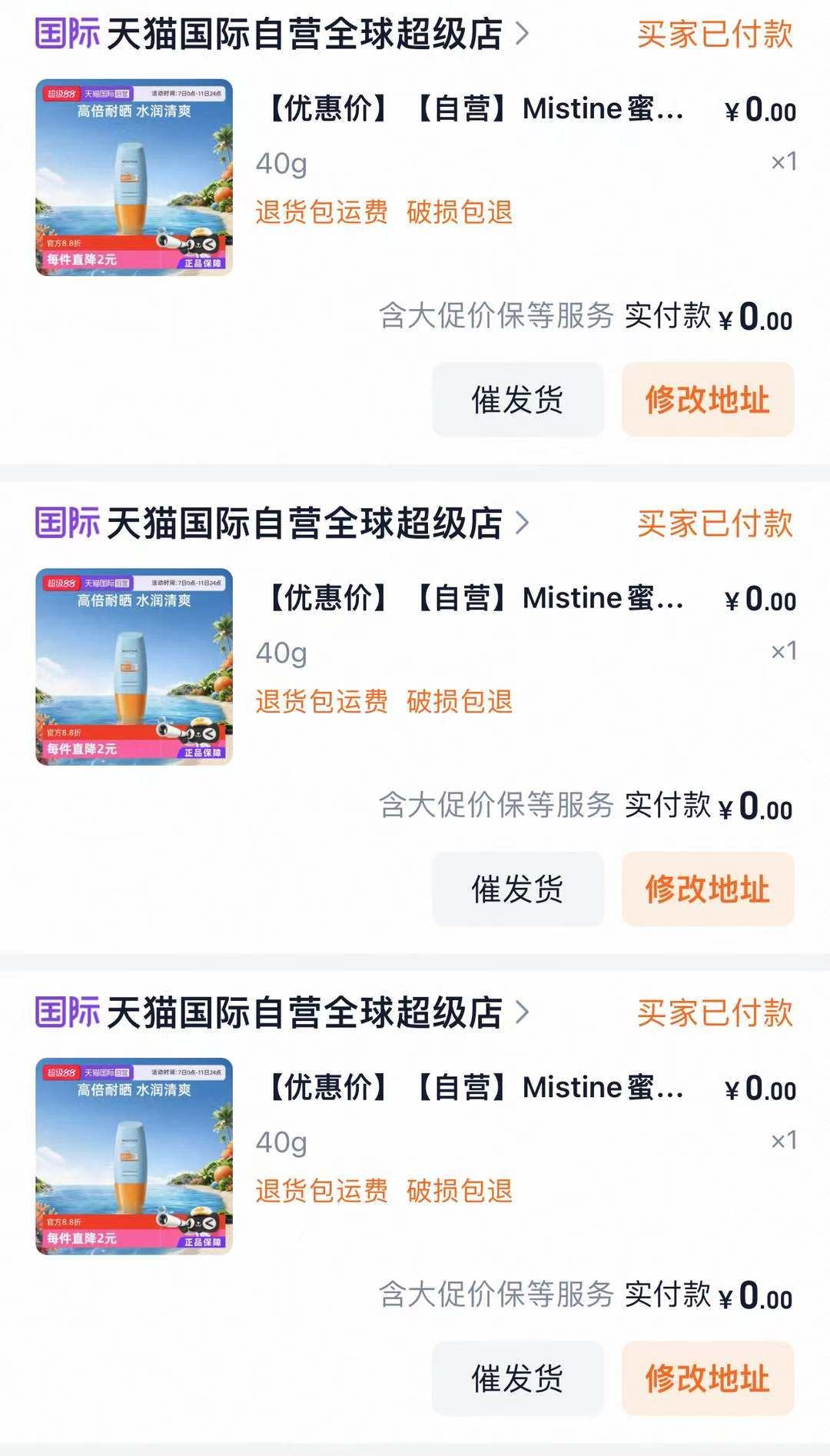Click 修改地址 on the third order
Screen dimensions: 830x1456
709,1377
